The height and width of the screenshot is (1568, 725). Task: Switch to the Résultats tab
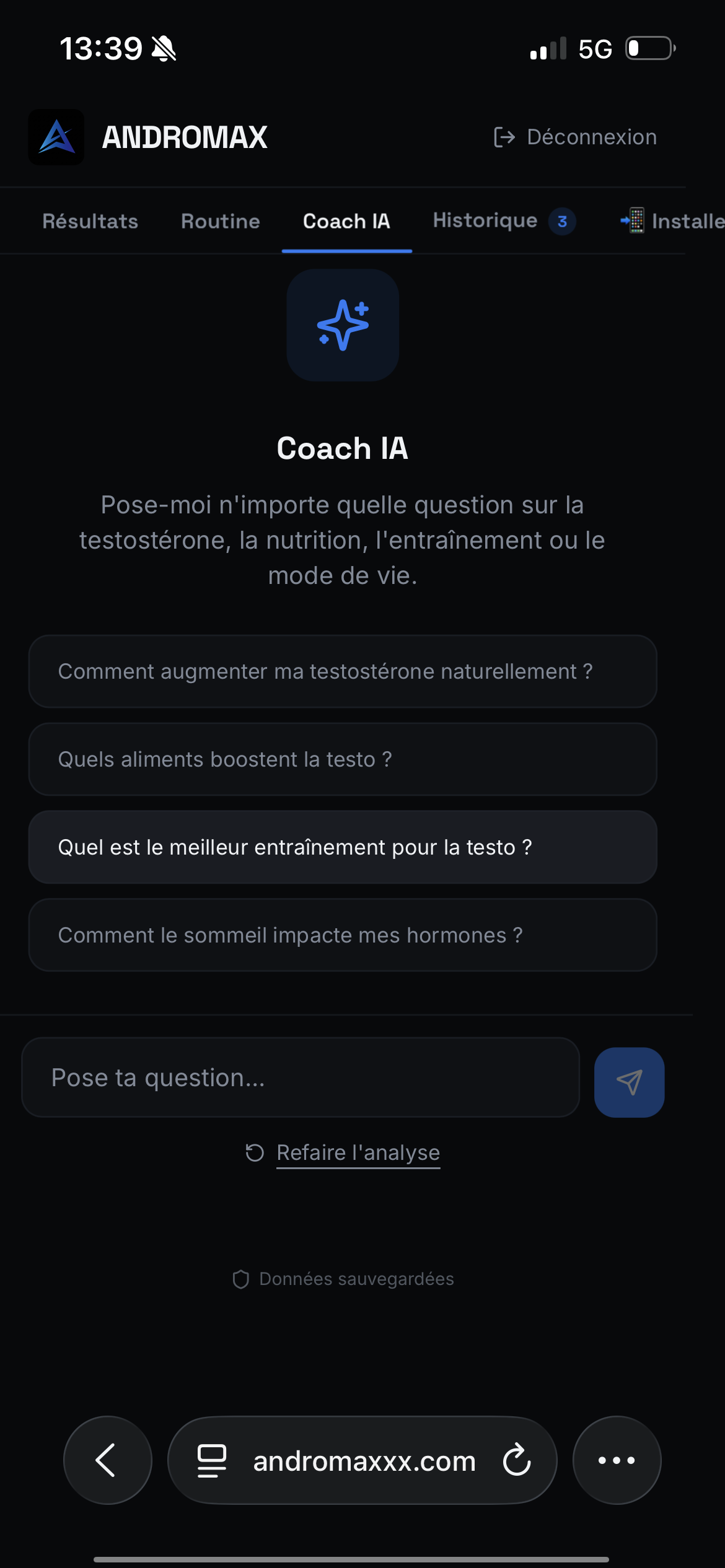[x=90, y=221]
